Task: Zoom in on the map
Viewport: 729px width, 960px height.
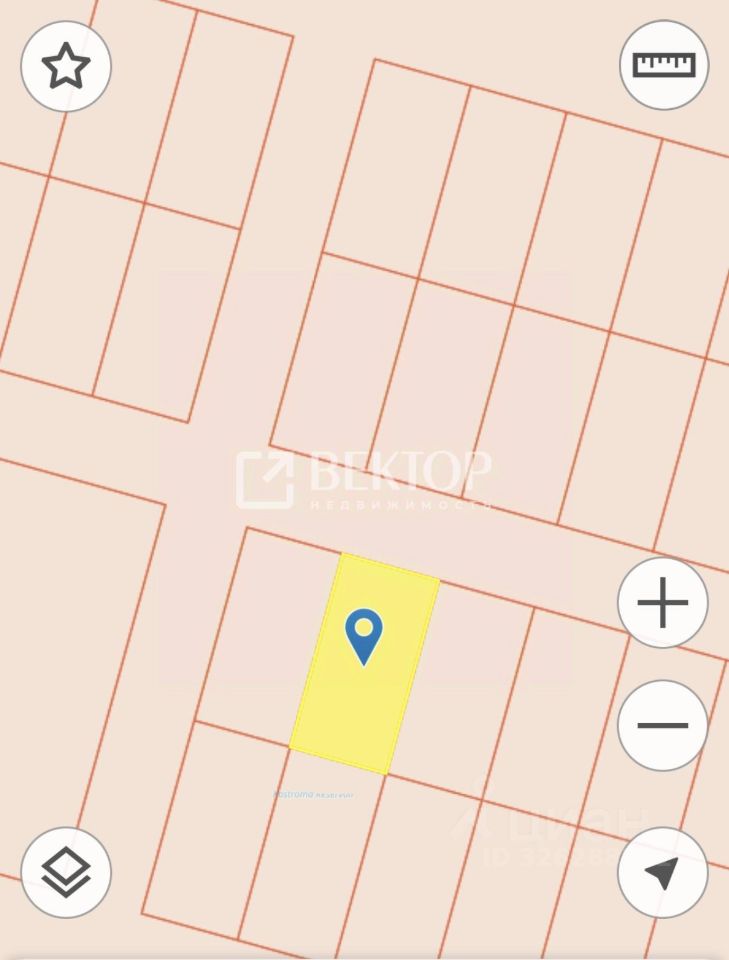Action: click(663, 604)
